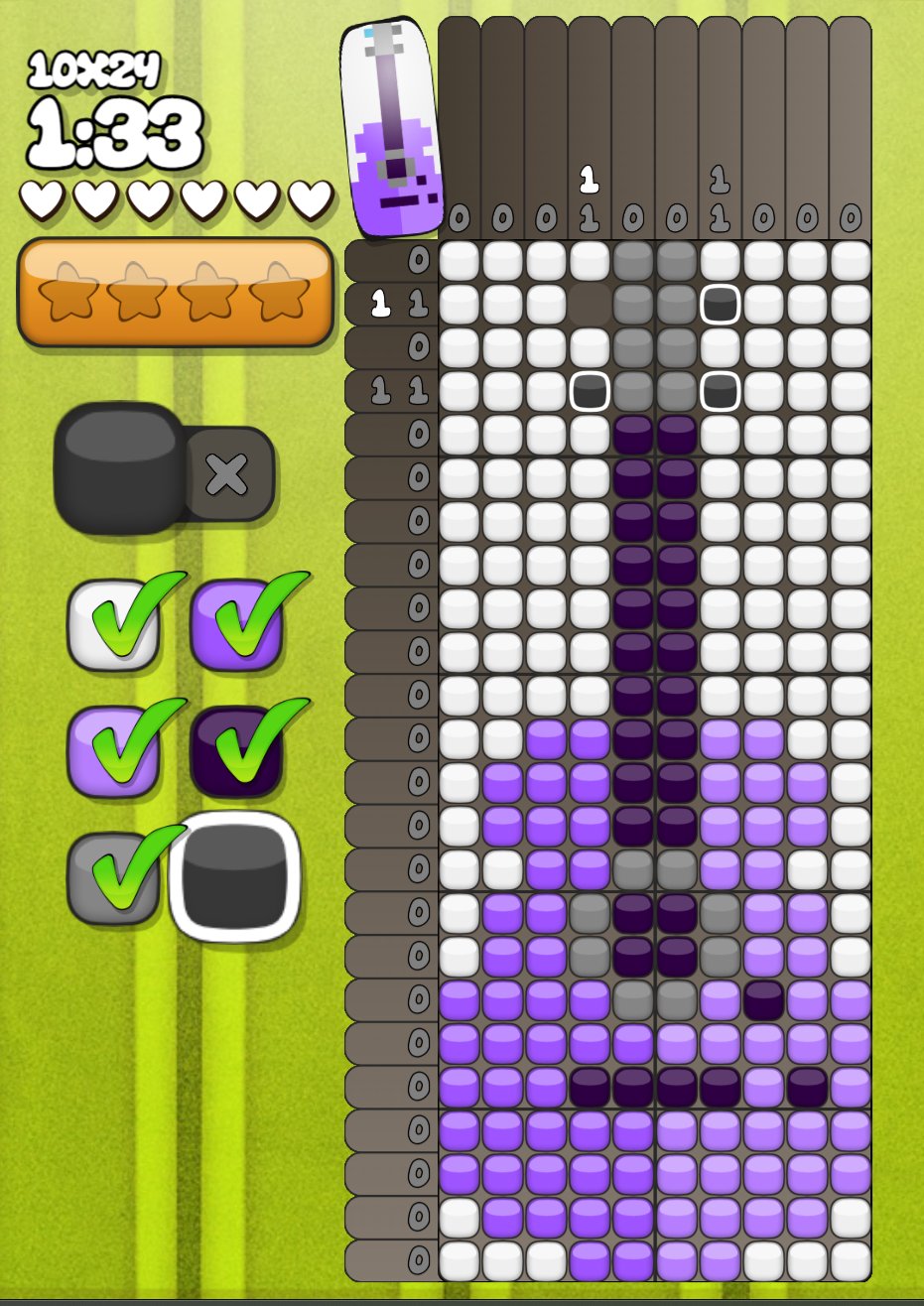Switch to the X mark mode
924x1306 pixels.
[227, 475]
